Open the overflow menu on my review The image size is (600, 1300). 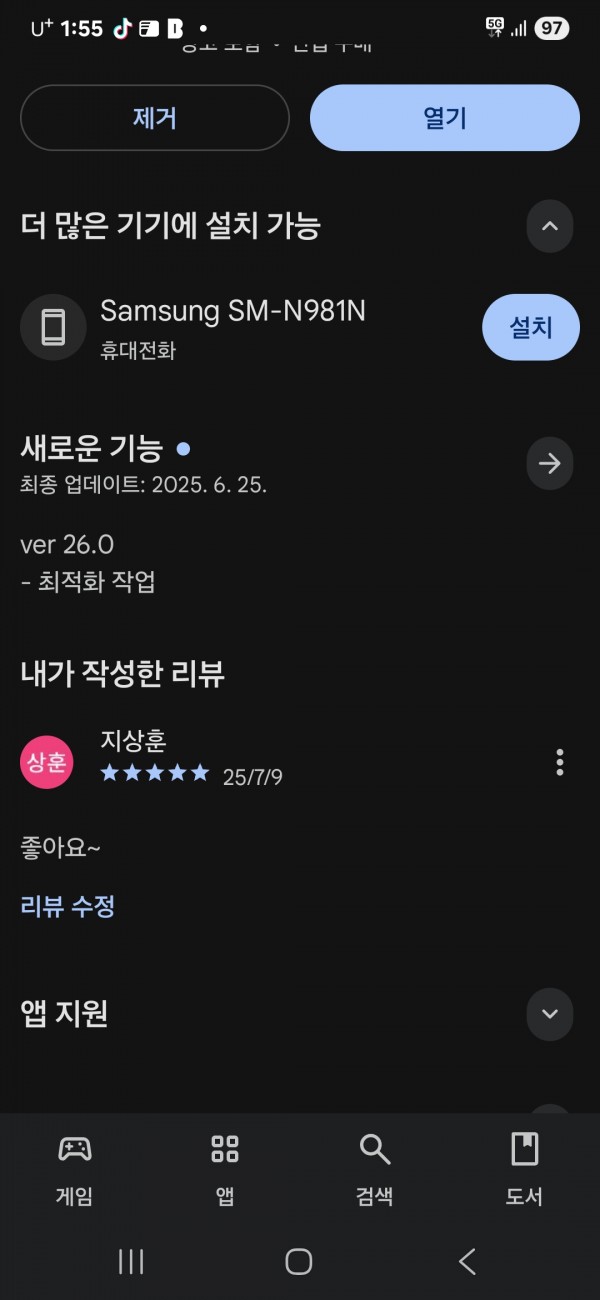[x=559, y=762]
